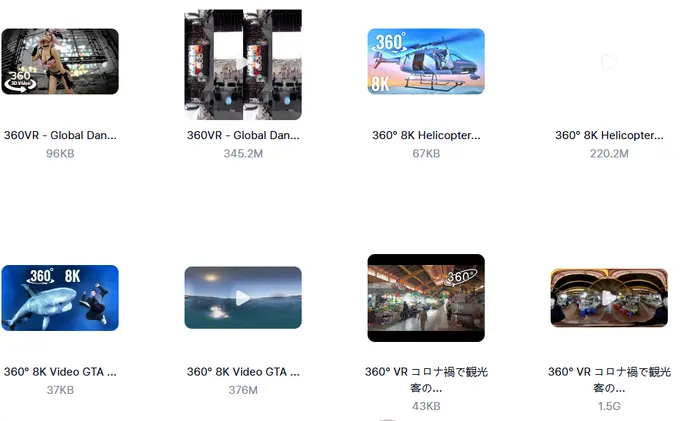
Task: Open the 43KB 360° VR コロナ禍 image
Action: coord(426,298)
